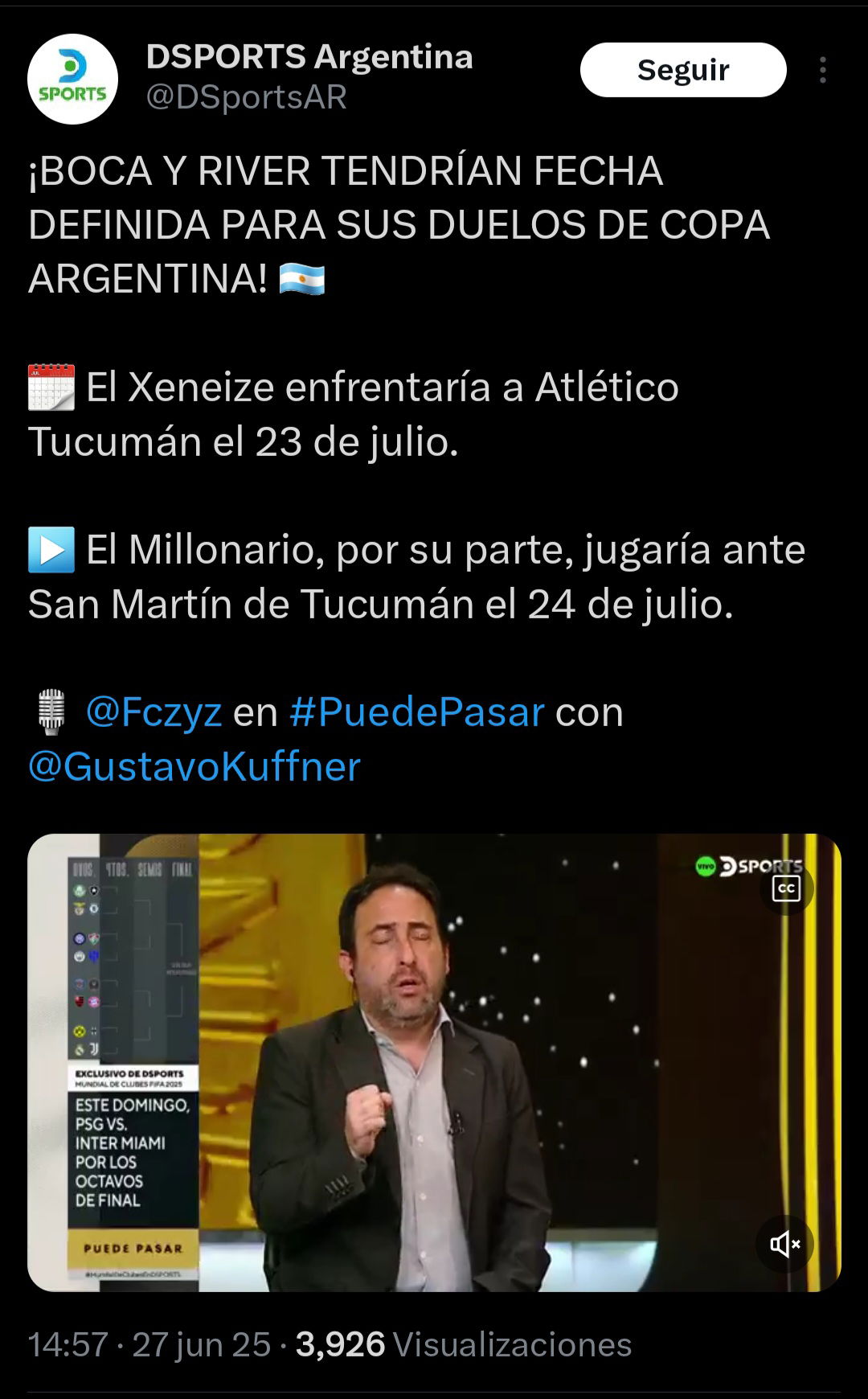Image resolution: width=868 pixels, height=1399 pixels.
Task: Open the #PuedePasar hashtag
Action: (416, 712)
